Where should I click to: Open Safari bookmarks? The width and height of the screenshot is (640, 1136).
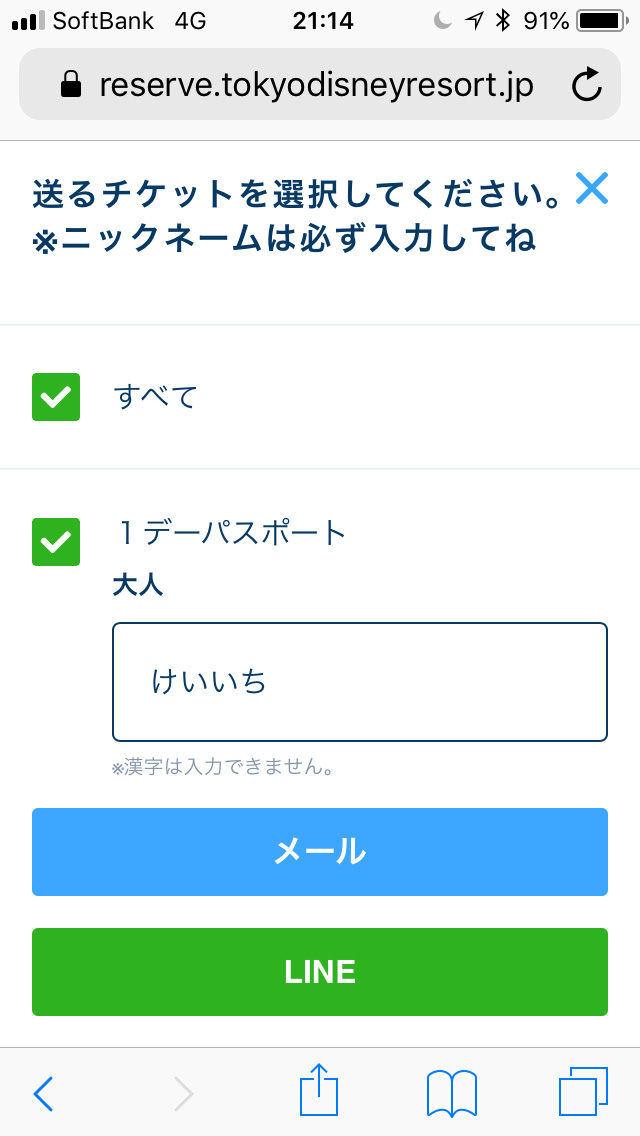click(x=451, y=1094)
